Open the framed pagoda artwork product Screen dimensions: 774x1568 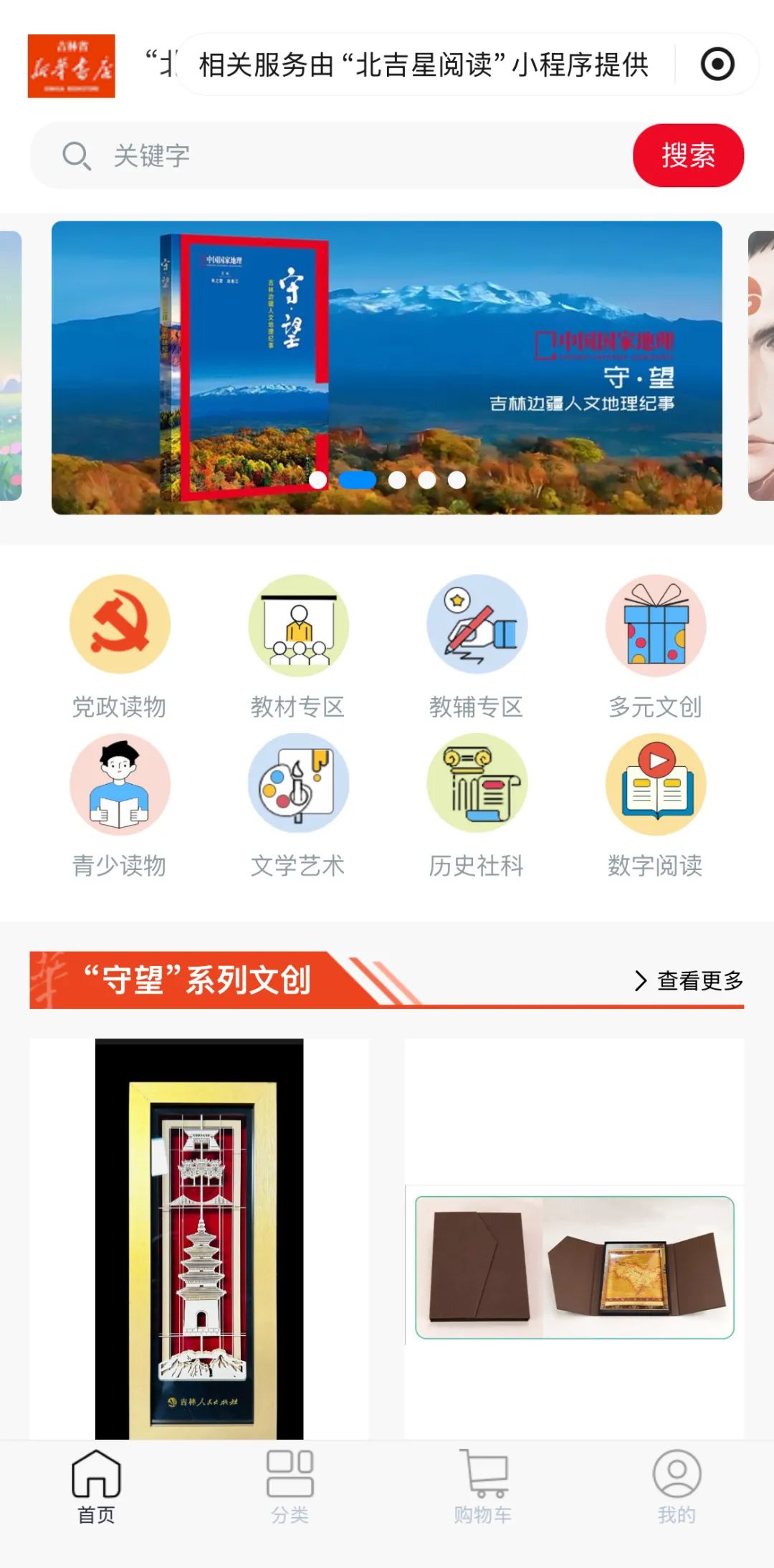(199, 1238)
